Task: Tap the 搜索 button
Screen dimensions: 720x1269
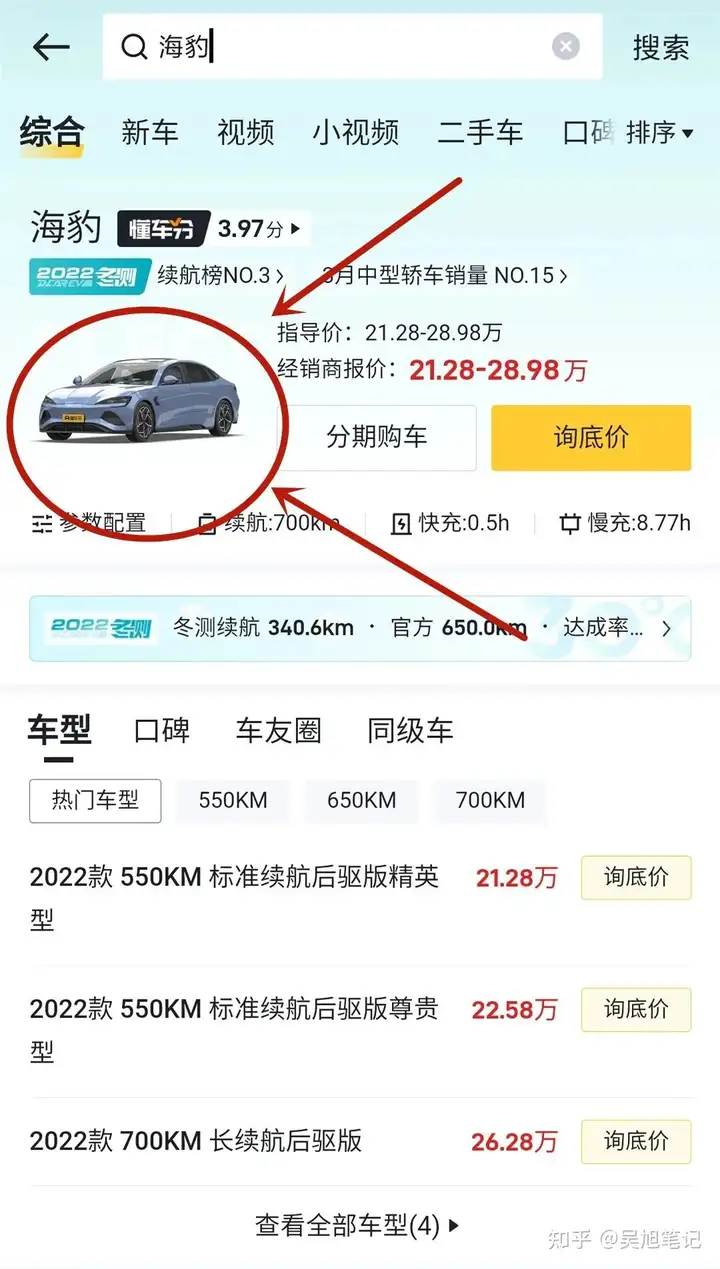Action: [661, 47]
